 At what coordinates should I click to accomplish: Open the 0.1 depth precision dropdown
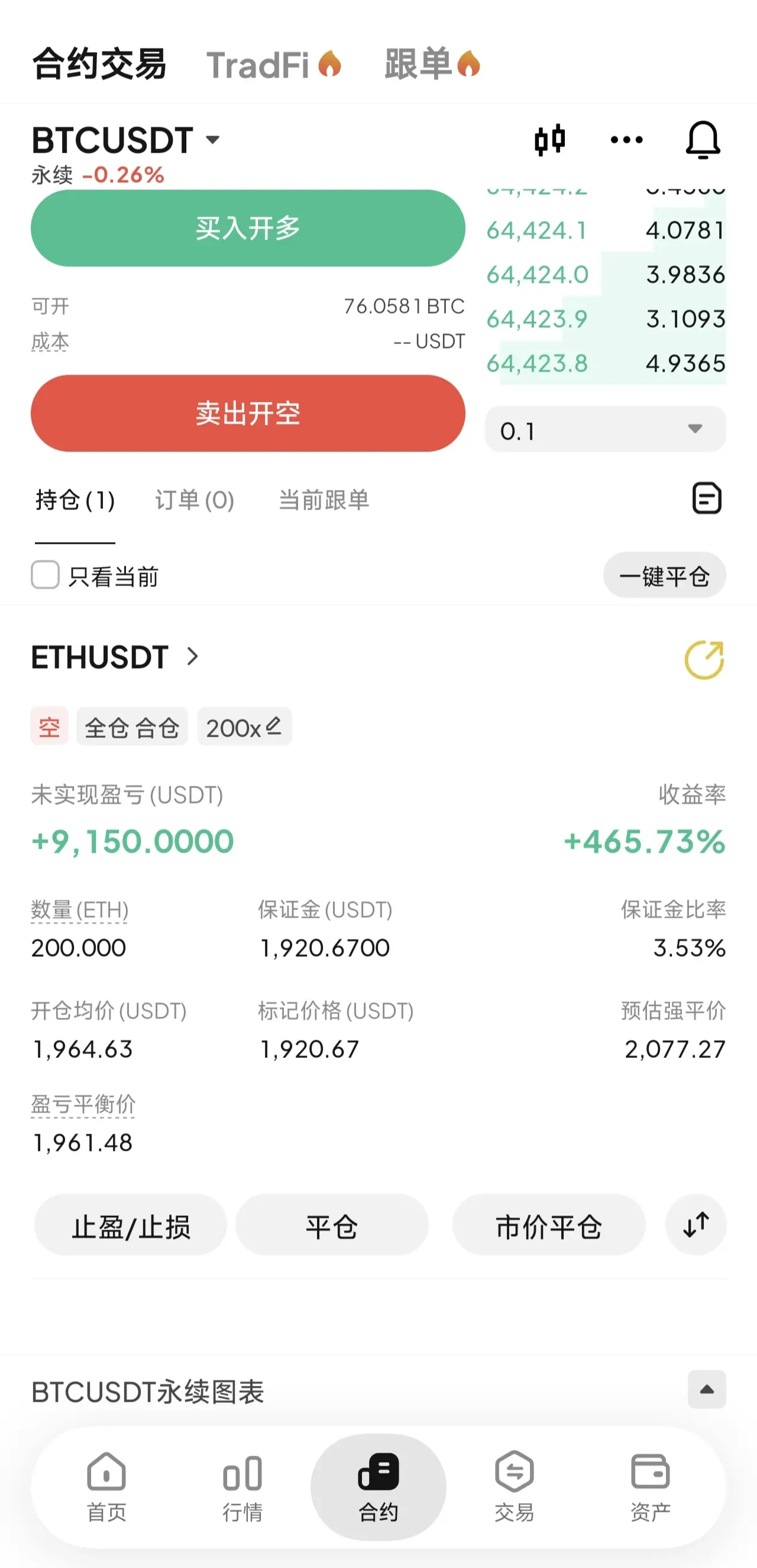pyautogui.click(x=605, y=430)
